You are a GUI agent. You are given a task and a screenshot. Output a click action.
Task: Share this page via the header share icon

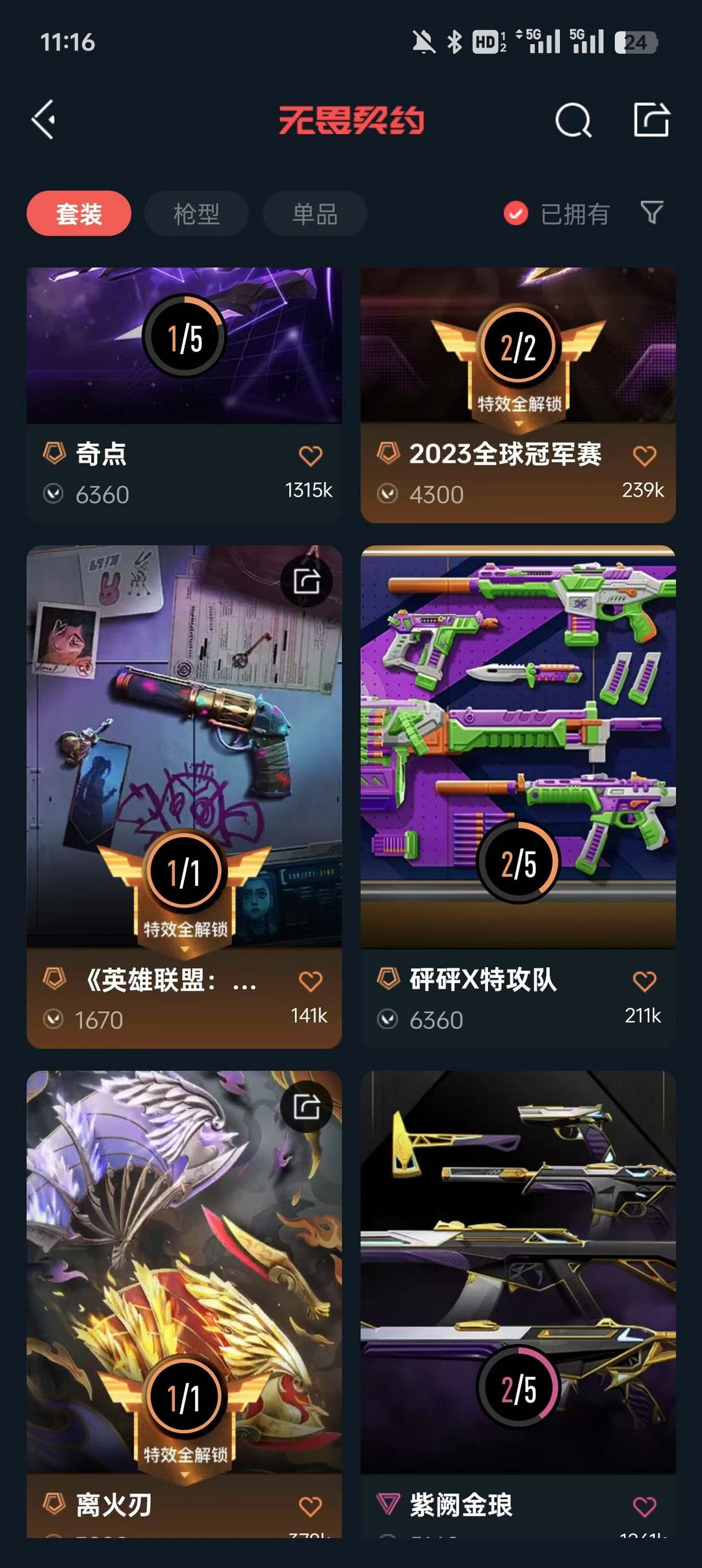pos(651,120)
